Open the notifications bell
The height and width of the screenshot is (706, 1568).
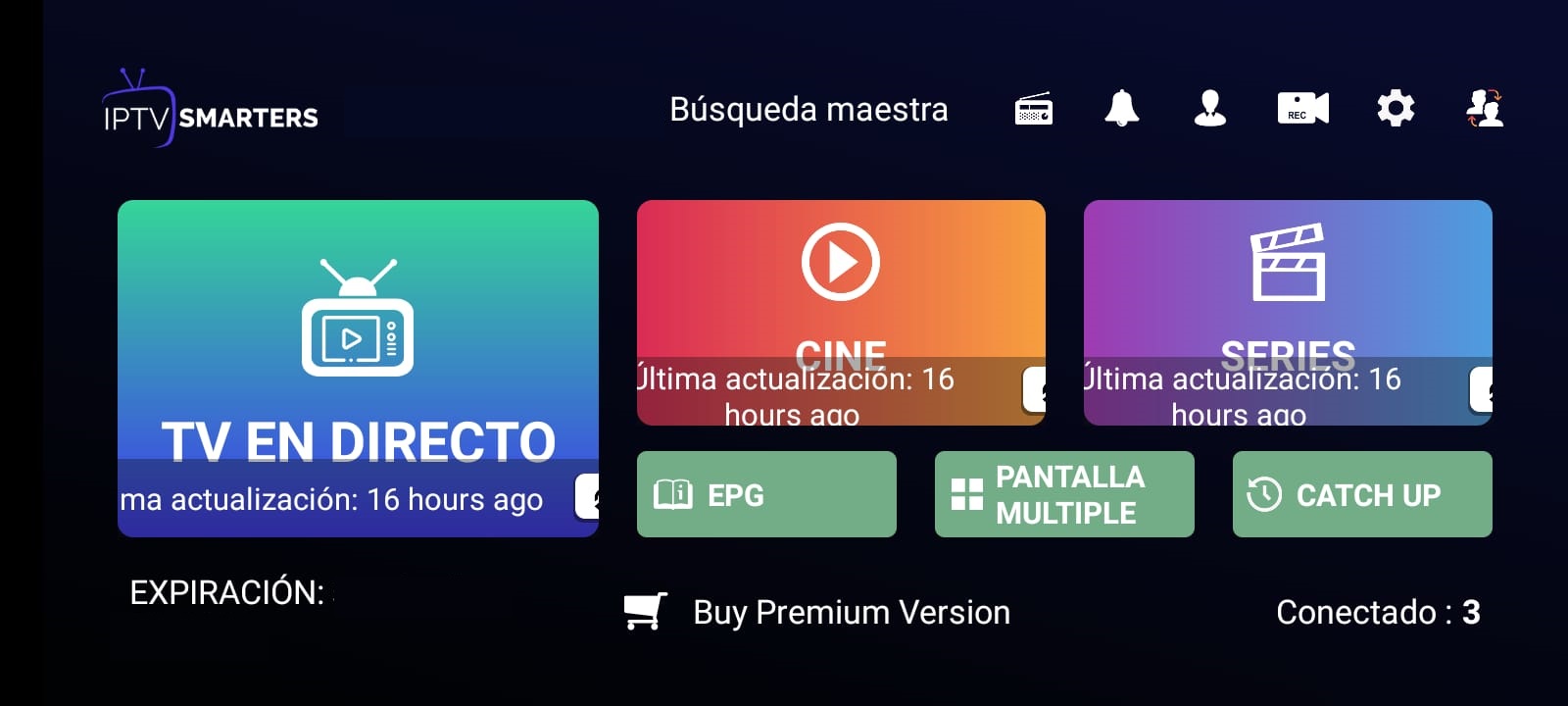(1121, 108)
